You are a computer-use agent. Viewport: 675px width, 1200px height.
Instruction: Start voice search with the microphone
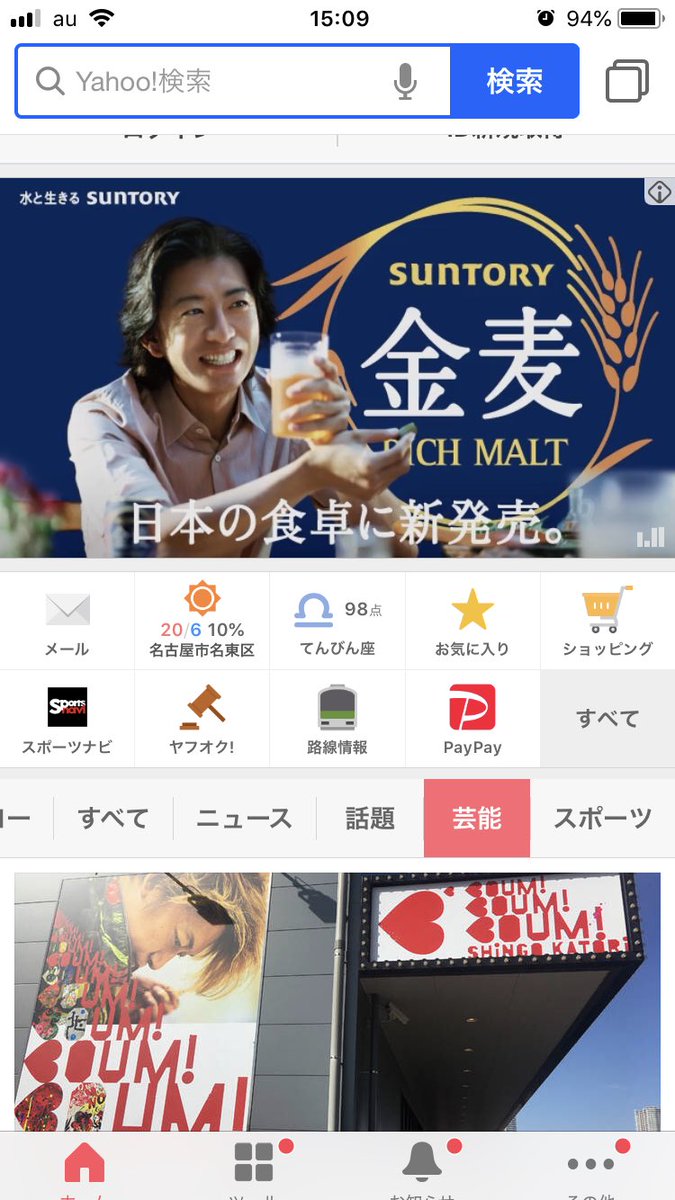(x=405, y=81)
